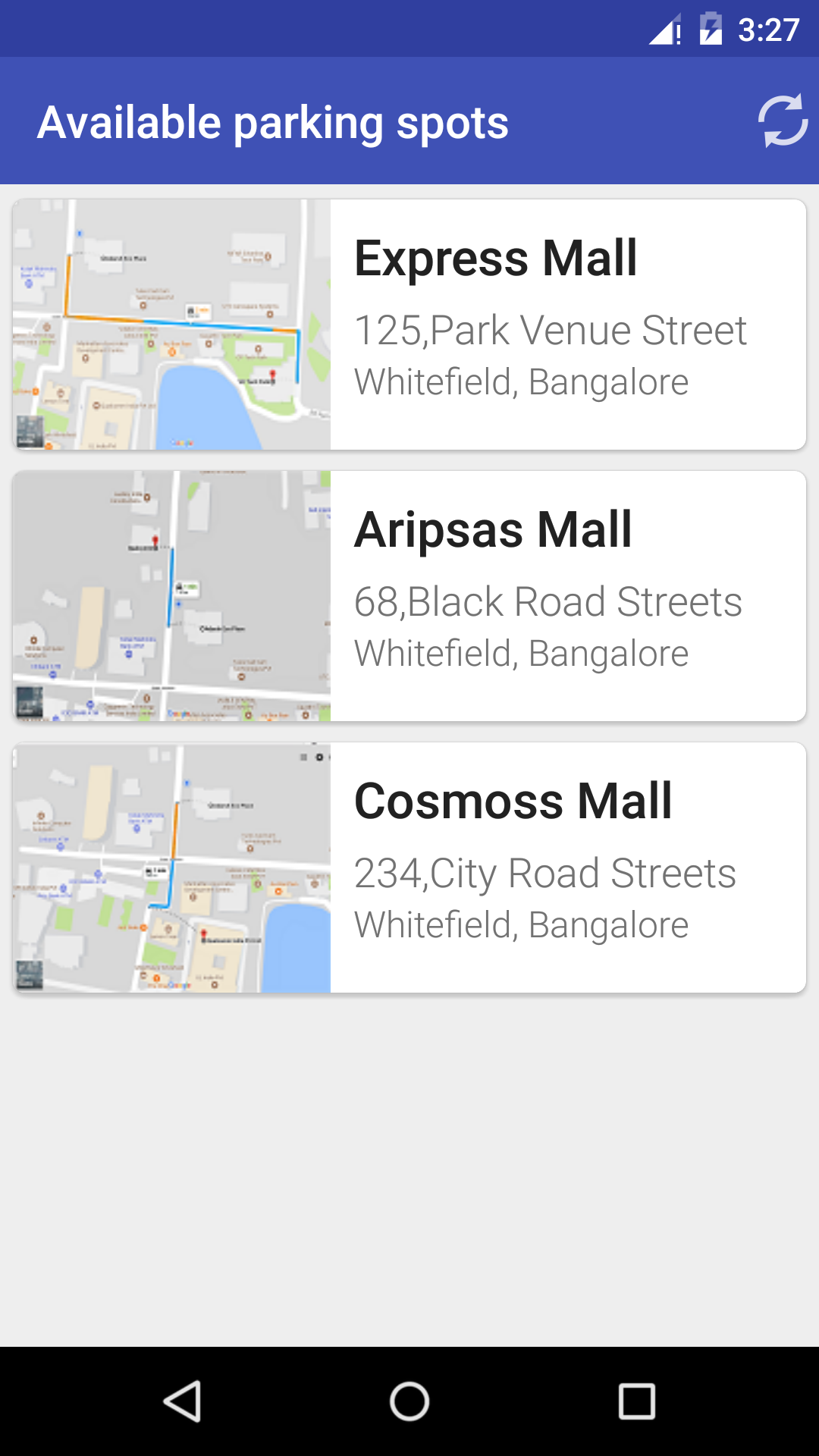View the Cosmoss Mall parking details
This screenshot has width=819, height=1456.
click(409, 868)
